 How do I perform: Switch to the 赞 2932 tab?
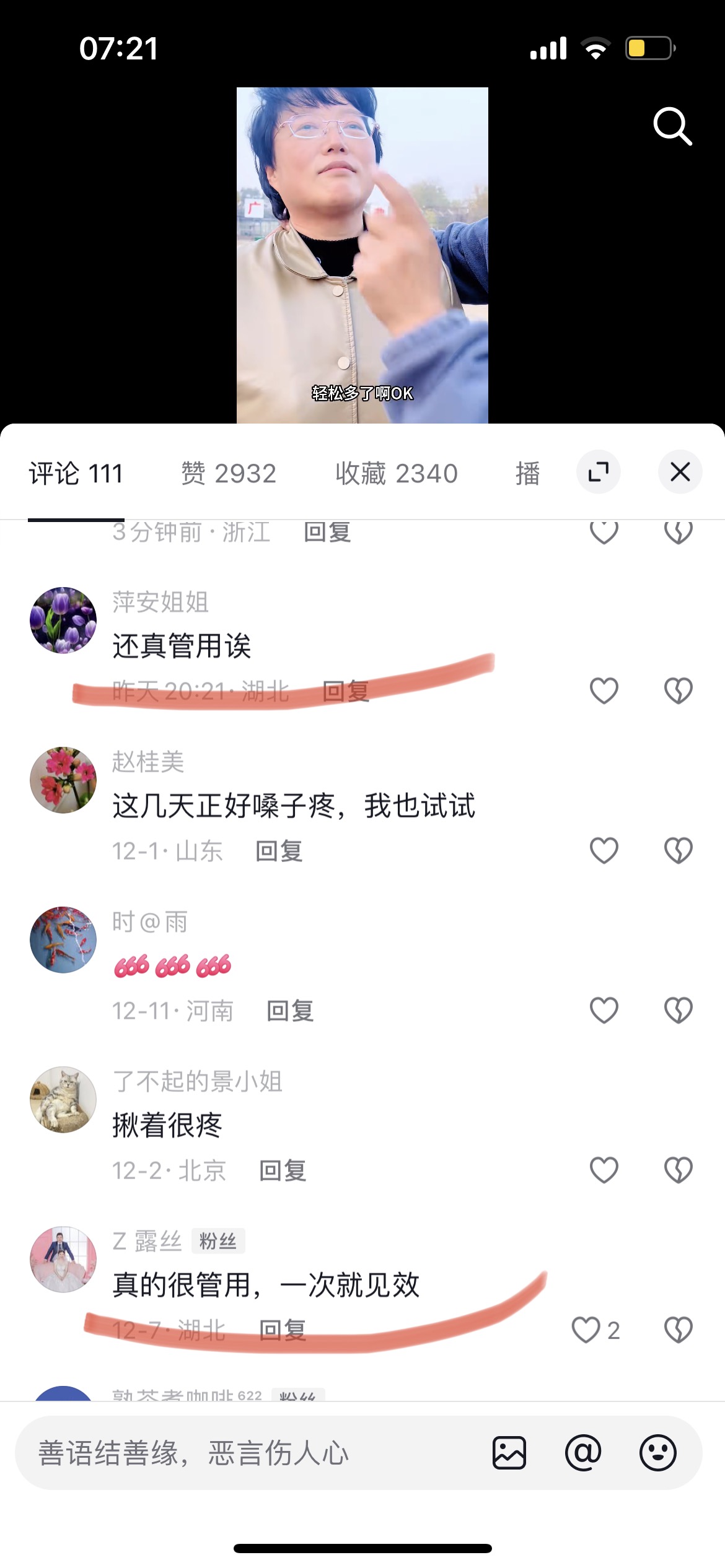pyautogui.click(x=229, y=474)
